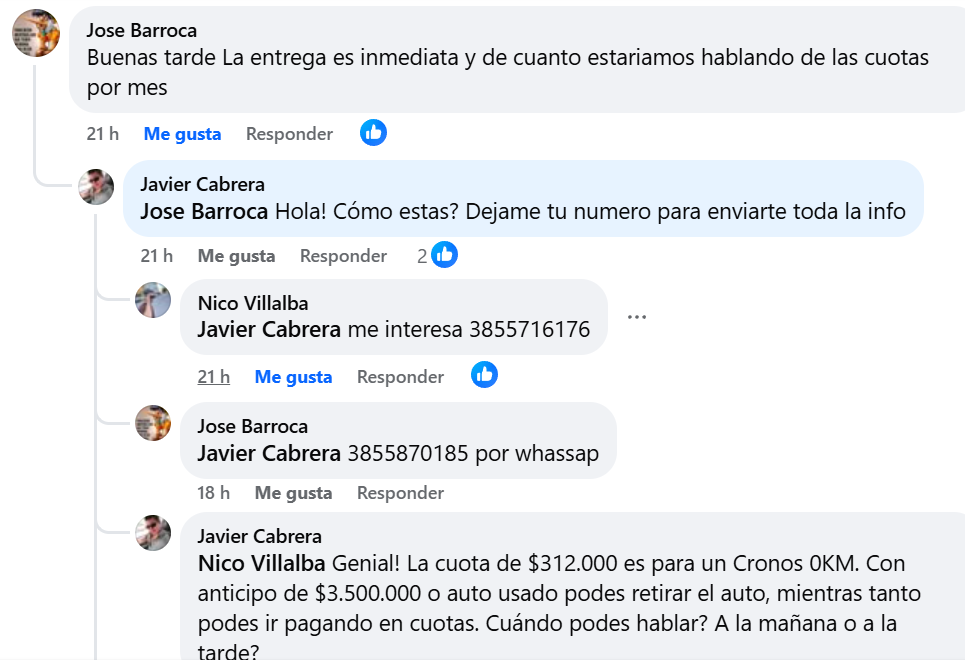This screenshot has width=965, height=660.
Task: Like Javier Cabrera's "Dejame tu numero" reply
Action: [x=236, y=256]
